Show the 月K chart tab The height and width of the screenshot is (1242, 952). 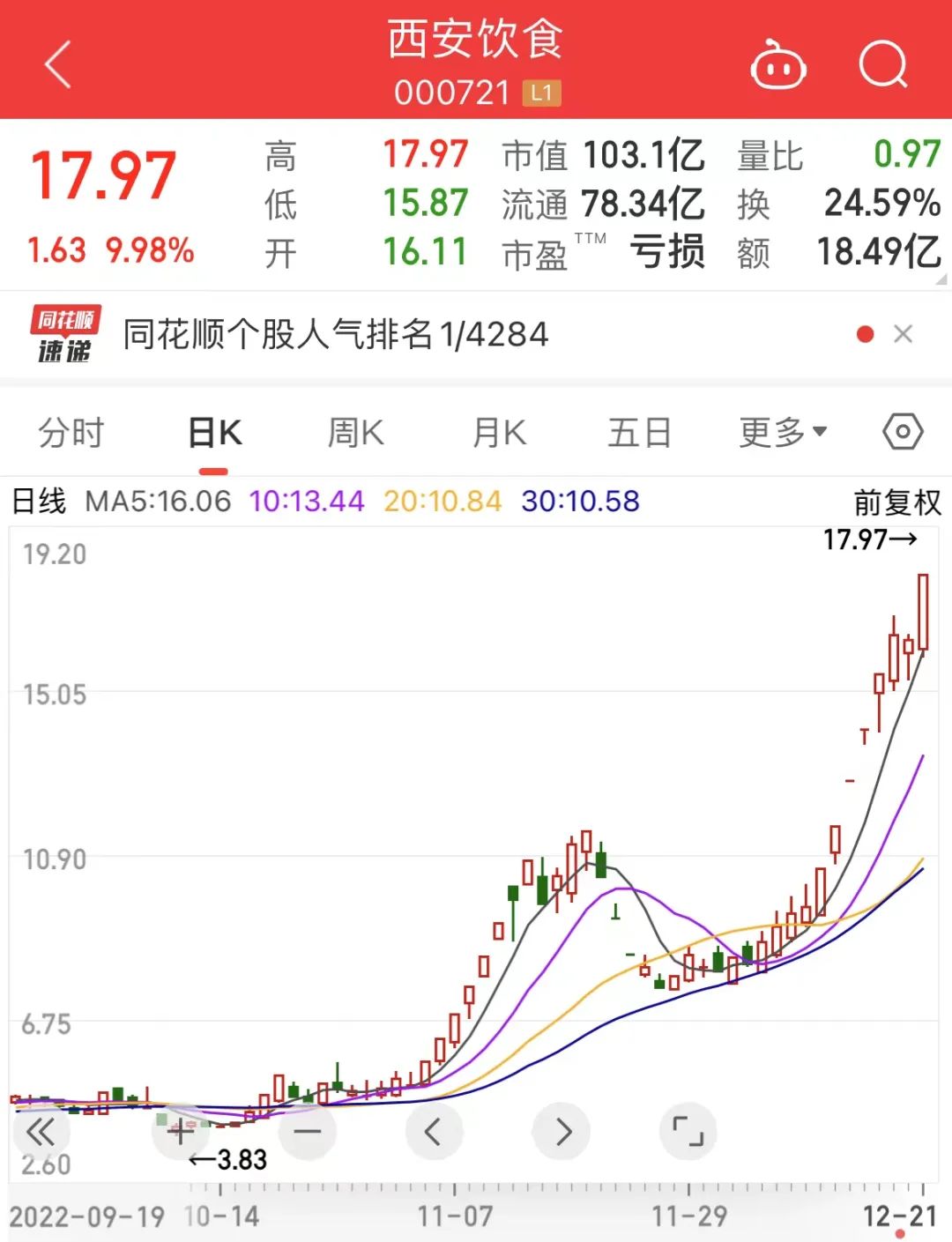tap(499, 433)
